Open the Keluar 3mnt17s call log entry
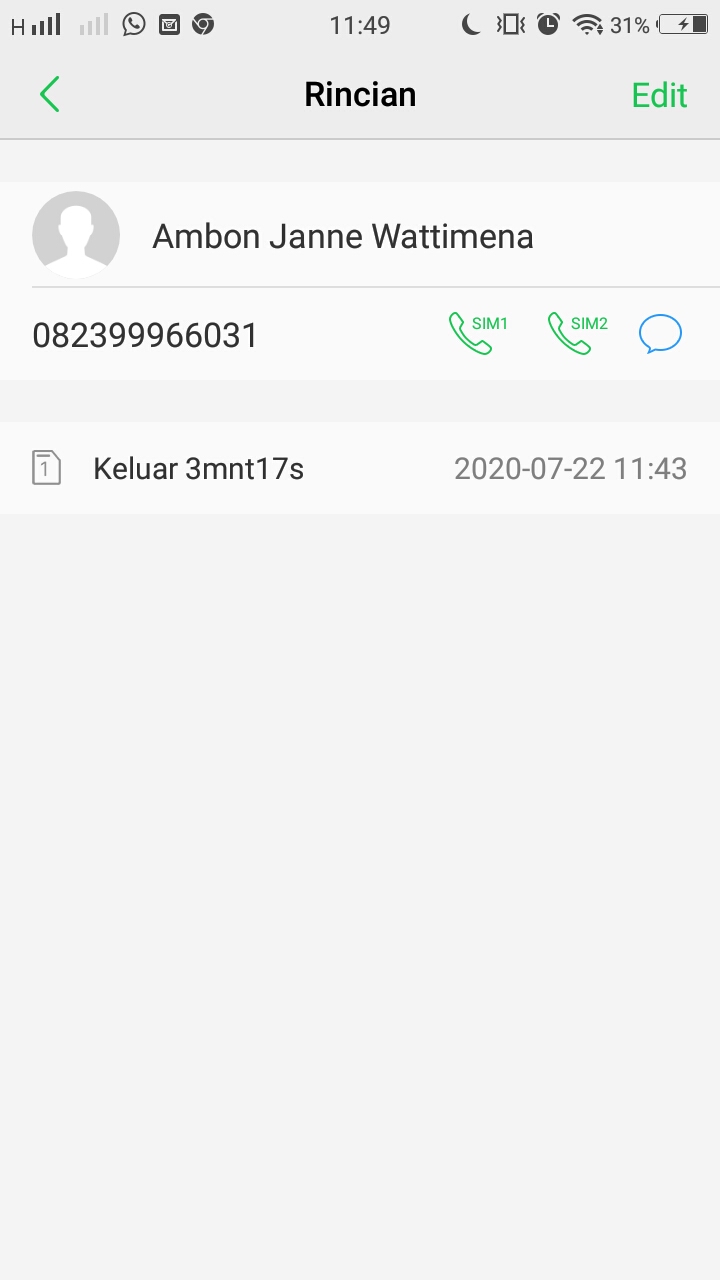The width and height of the screenshot is (720, 1280). [x=360, y=468]
